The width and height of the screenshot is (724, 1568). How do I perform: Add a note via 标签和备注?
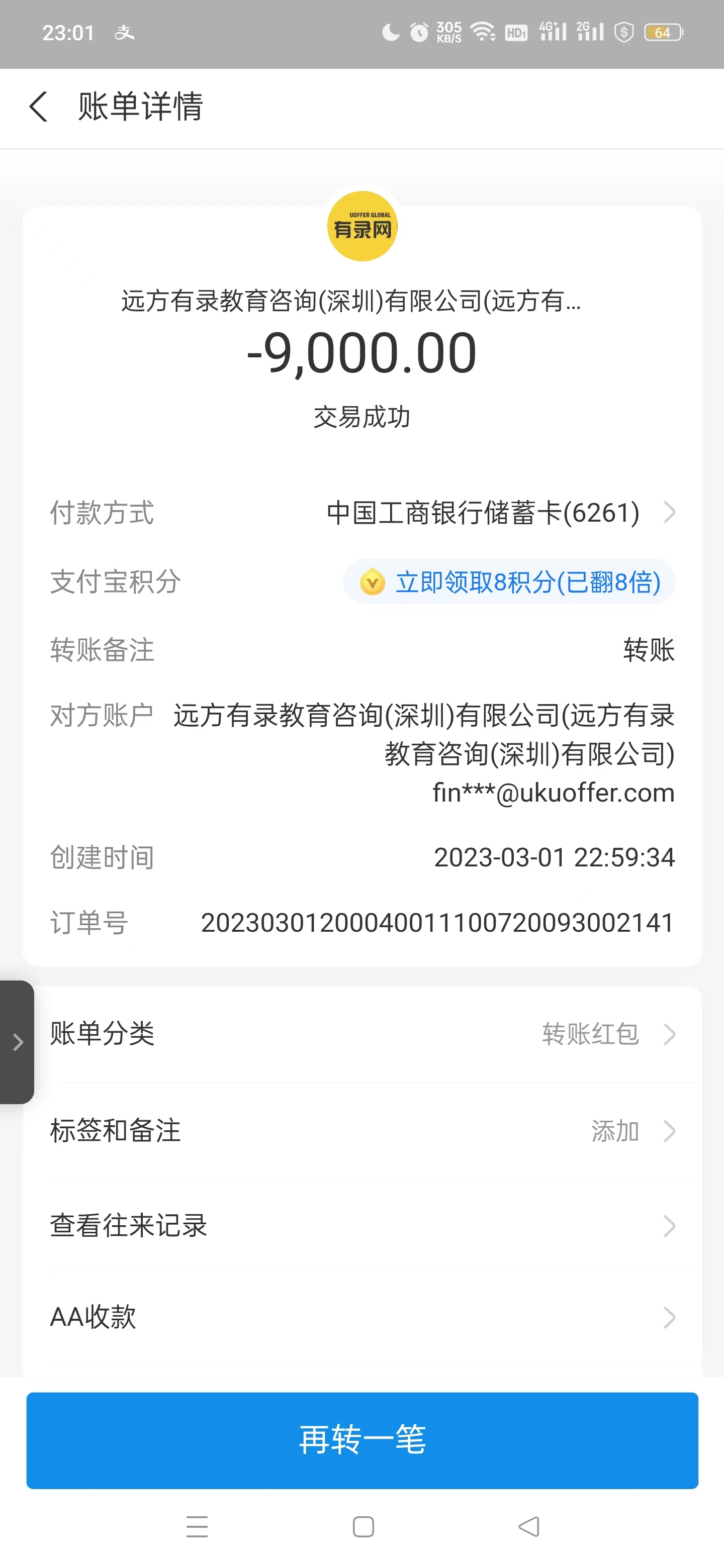pos(363,1130)
